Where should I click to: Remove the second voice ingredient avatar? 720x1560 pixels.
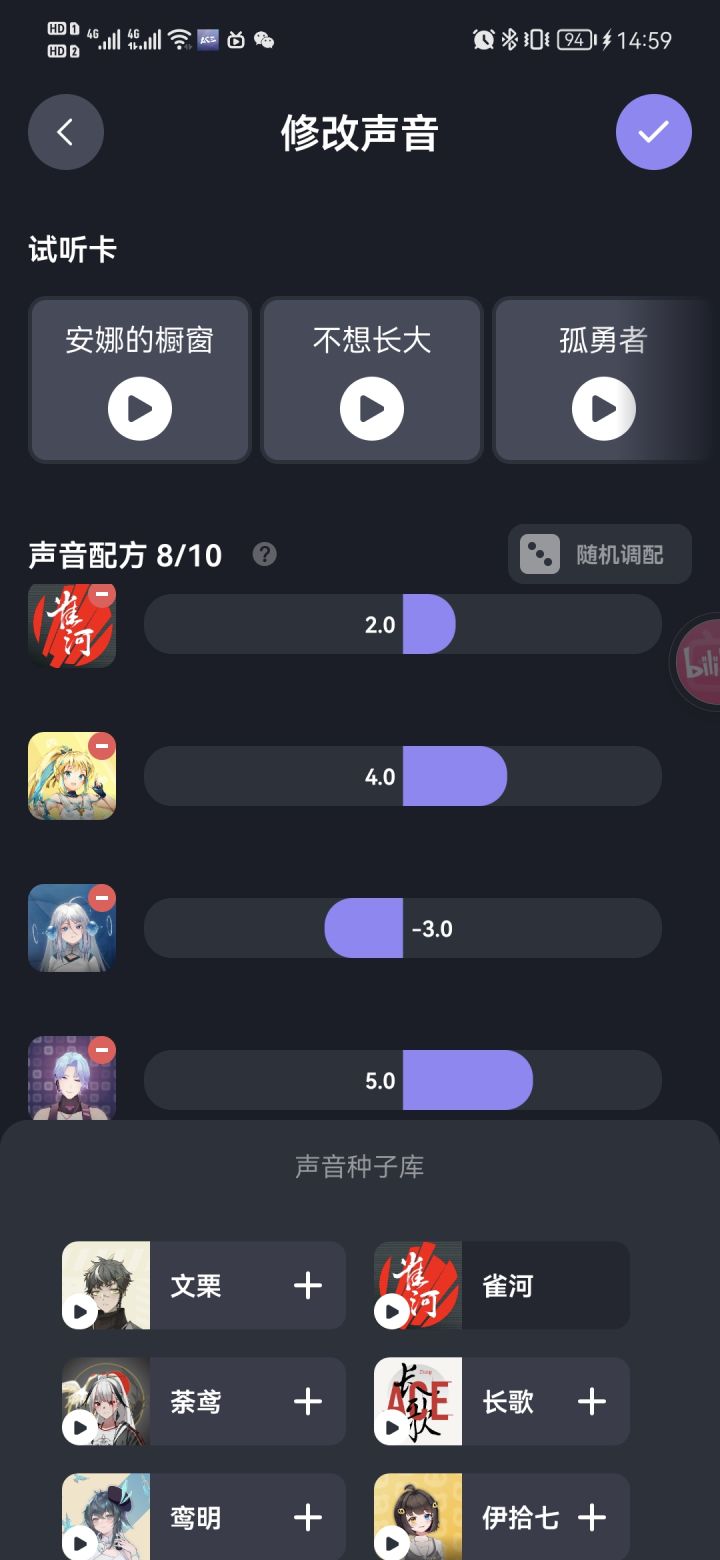coord(101,745)
